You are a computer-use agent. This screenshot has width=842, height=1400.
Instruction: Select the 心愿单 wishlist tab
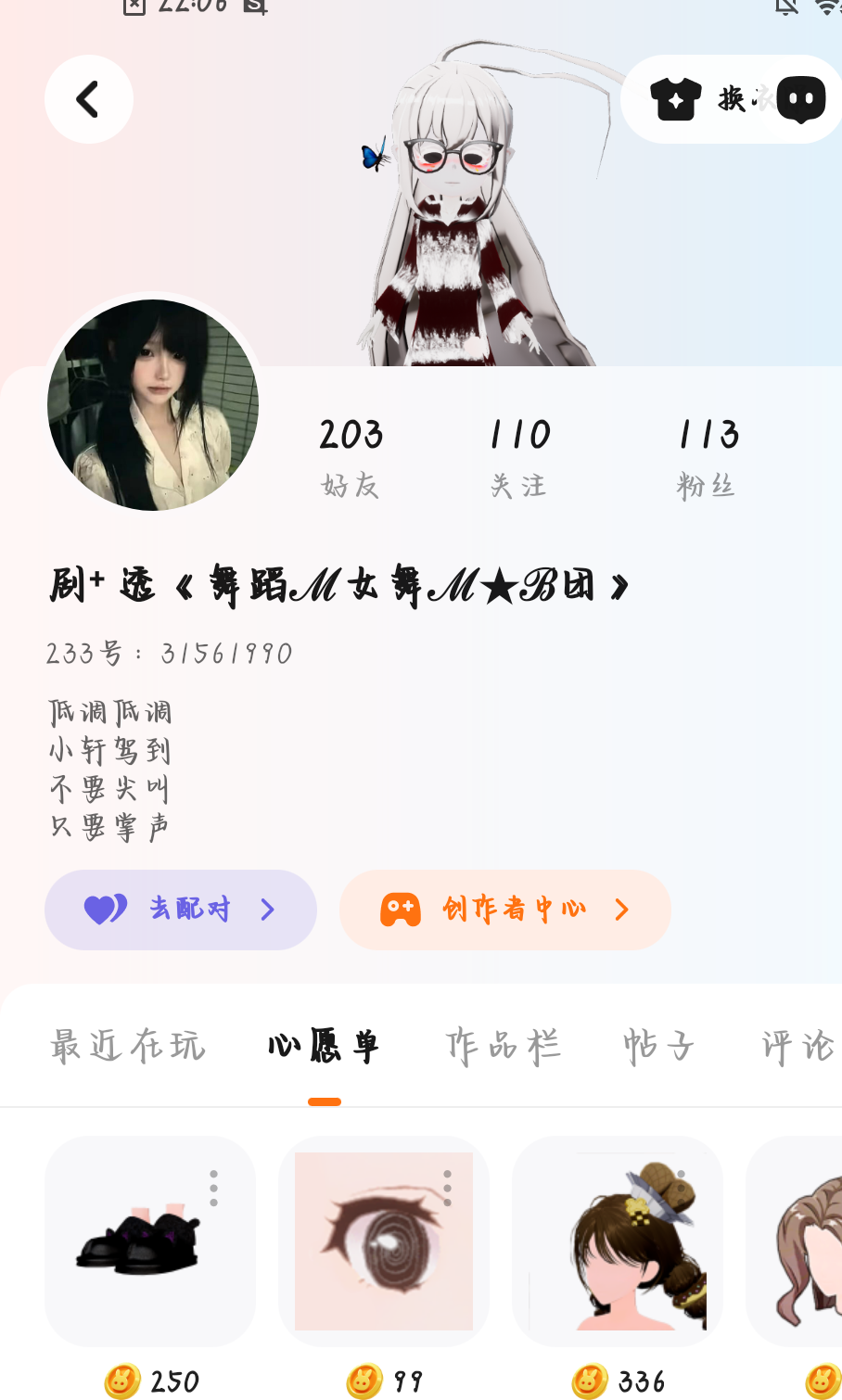click(324, 1046)
